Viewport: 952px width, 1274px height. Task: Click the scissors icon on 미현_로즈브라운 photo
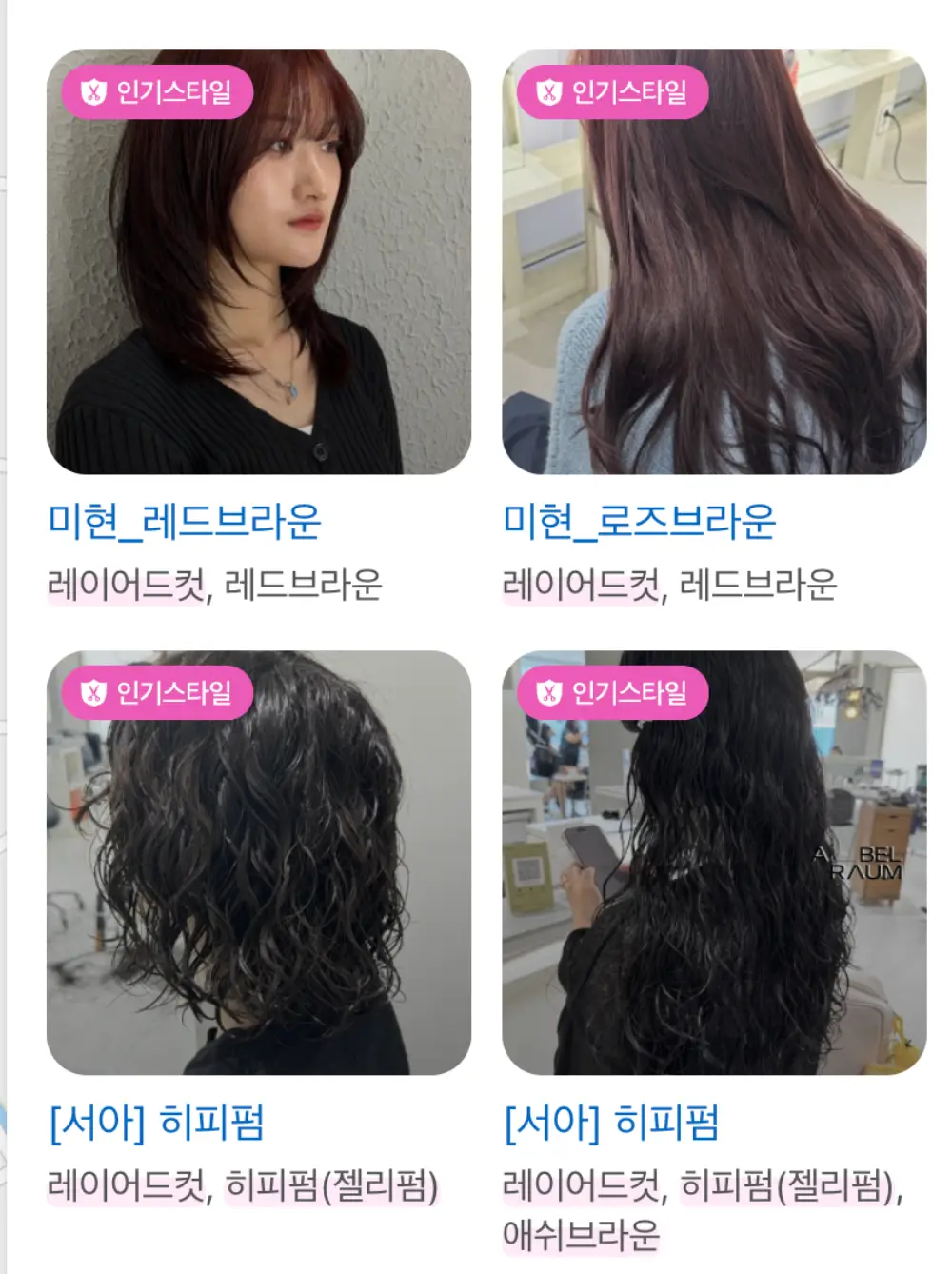(x=547, y=91)
